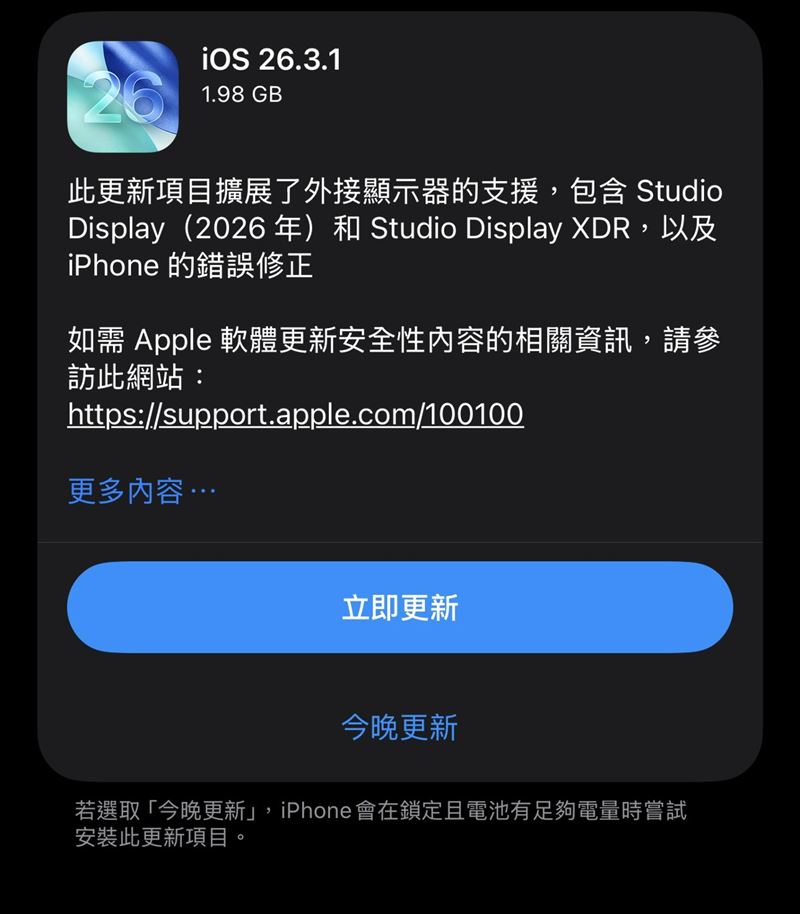Click the underlined Apple security hyperlink
The height and width of the screenshot is (914, 800).
[x=295, y=415]
